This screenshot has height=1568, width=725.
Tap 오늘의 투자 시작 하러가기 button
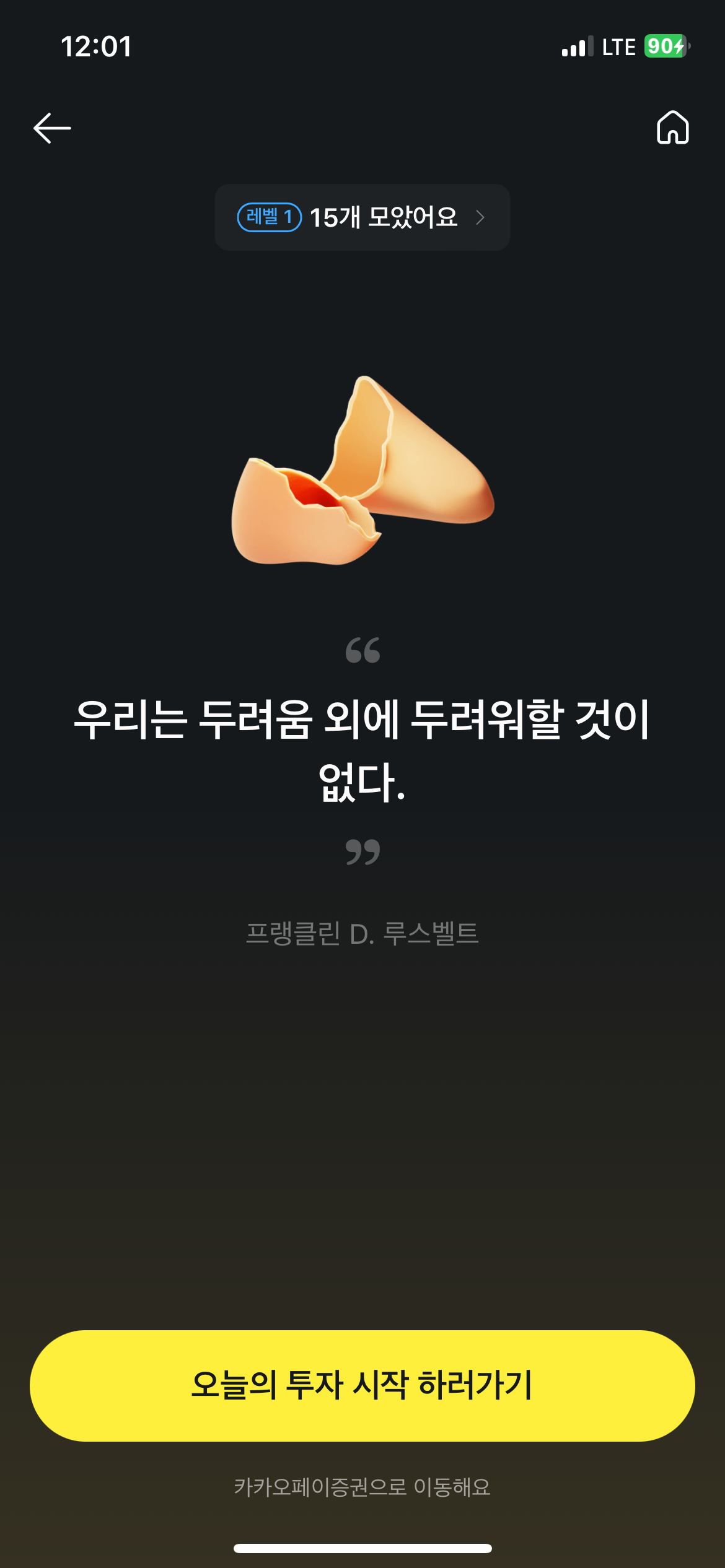362,1385
